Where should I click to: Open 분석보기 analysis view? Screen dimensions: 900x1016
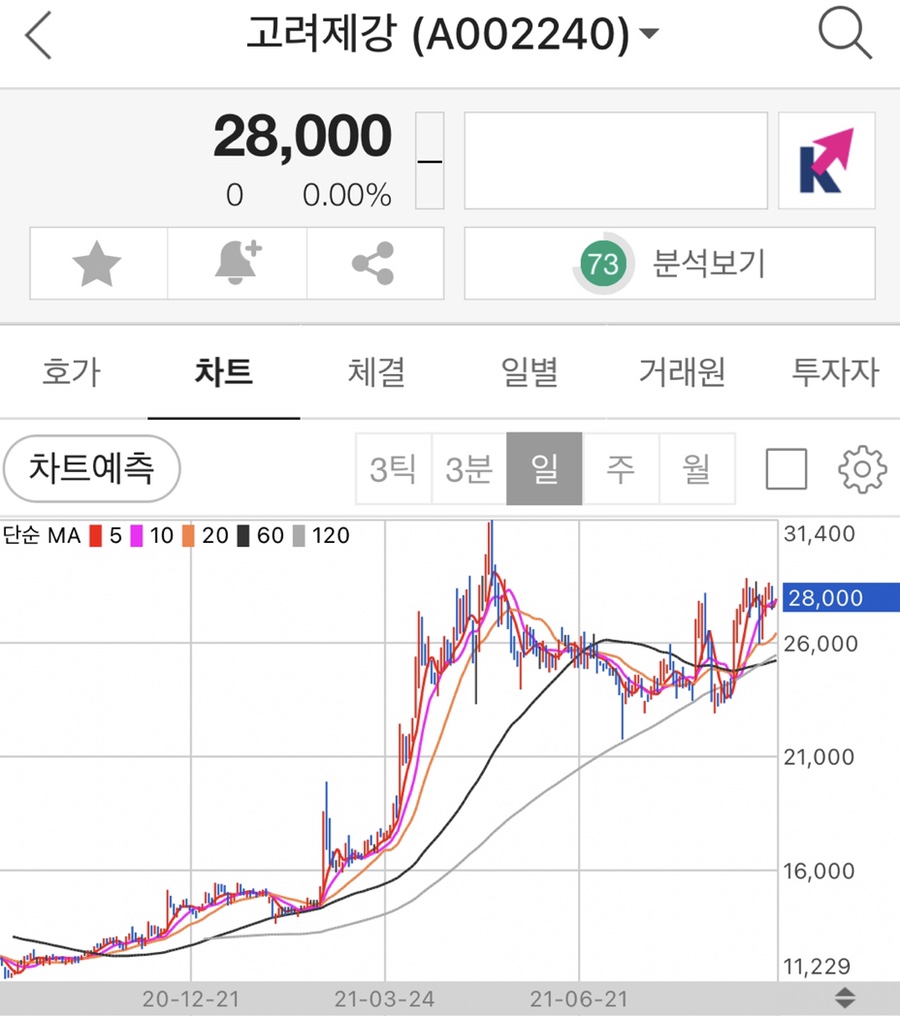669,264
